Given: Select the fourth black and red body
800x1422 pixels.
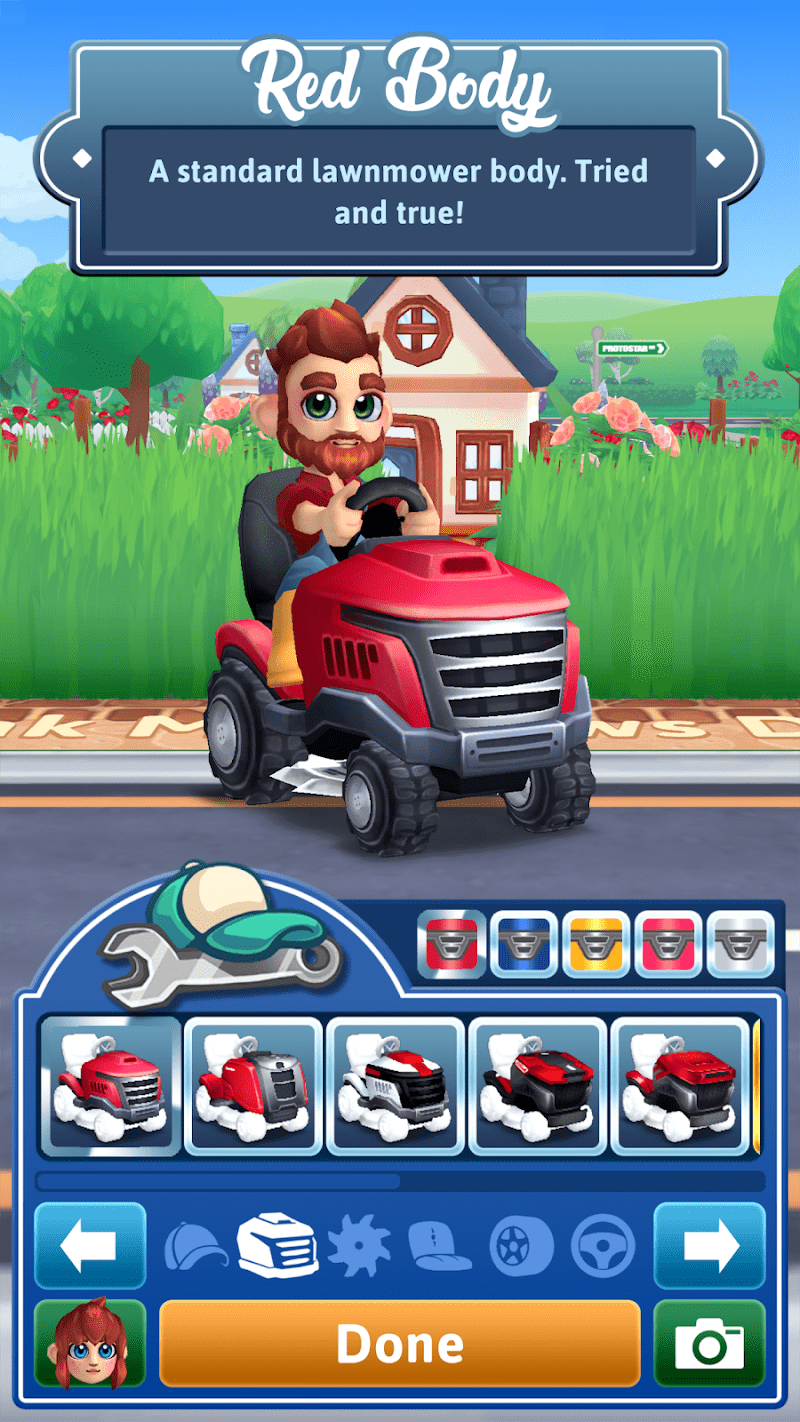Looking at the screenshot, I should [538, 1085].
